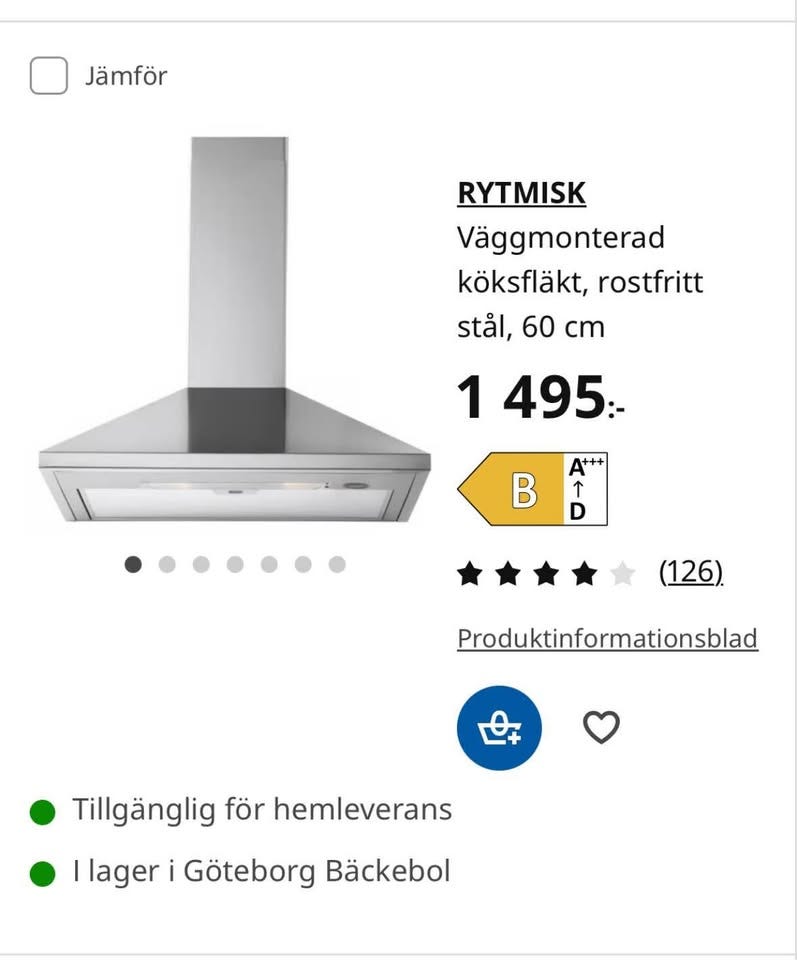
Task: Click the kitchen hood product image
Action: 230,330
